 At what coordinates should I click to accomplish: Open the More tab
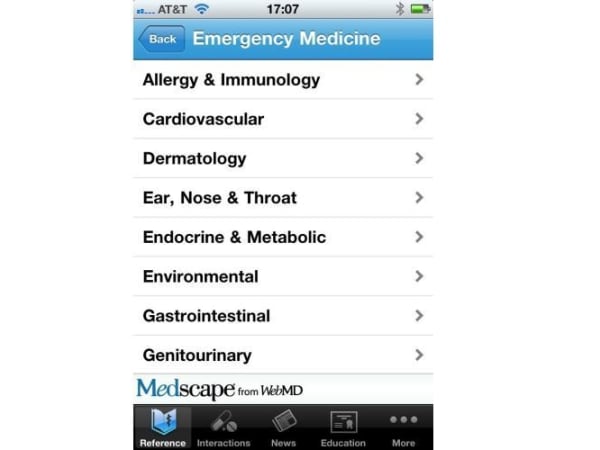click(403, 428)
